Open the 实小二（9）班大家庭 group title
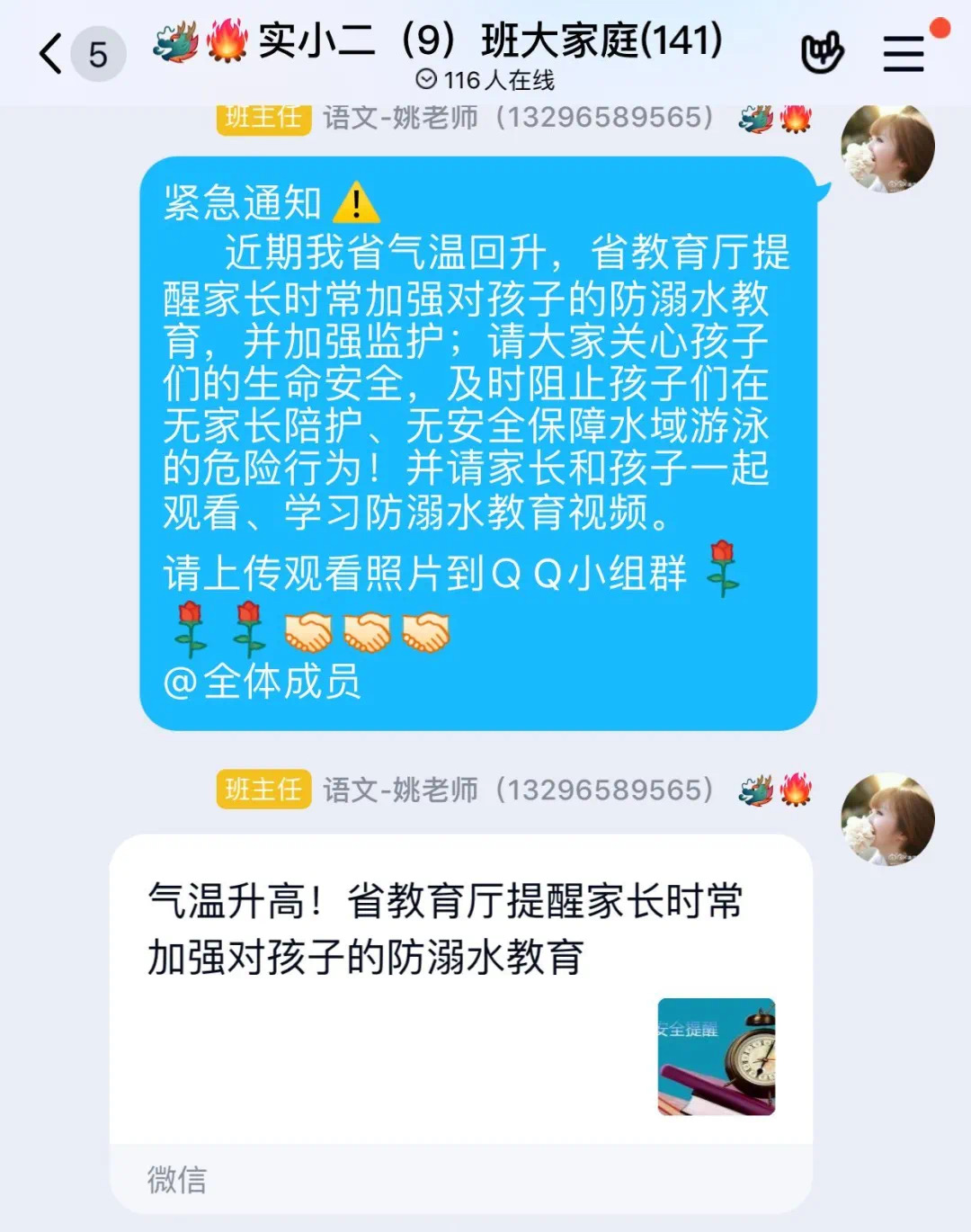Screen dimensions: 971x1232 tap(490, 40)
